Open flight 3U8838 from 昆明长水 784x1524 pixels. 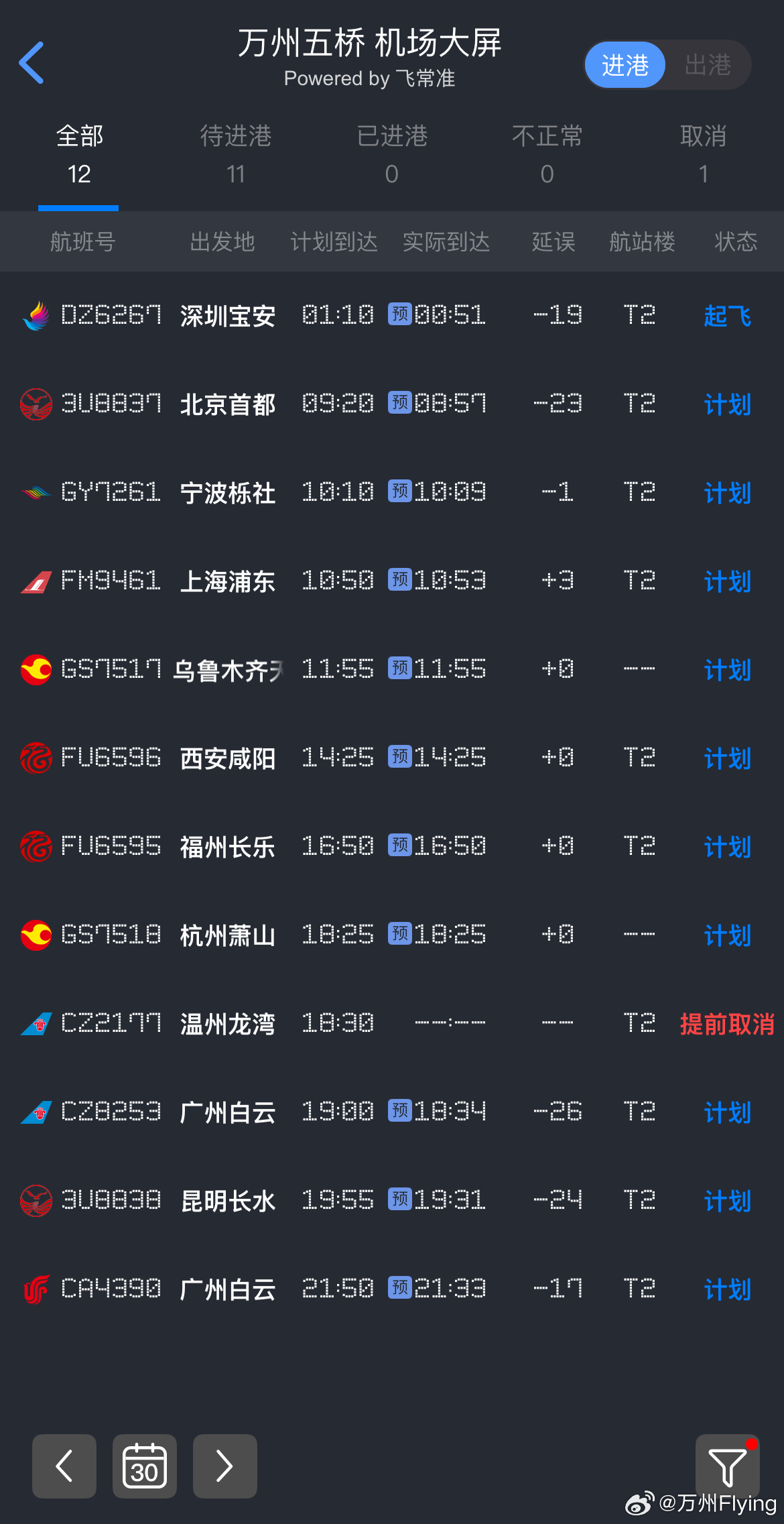click(x=392, y=1200)
